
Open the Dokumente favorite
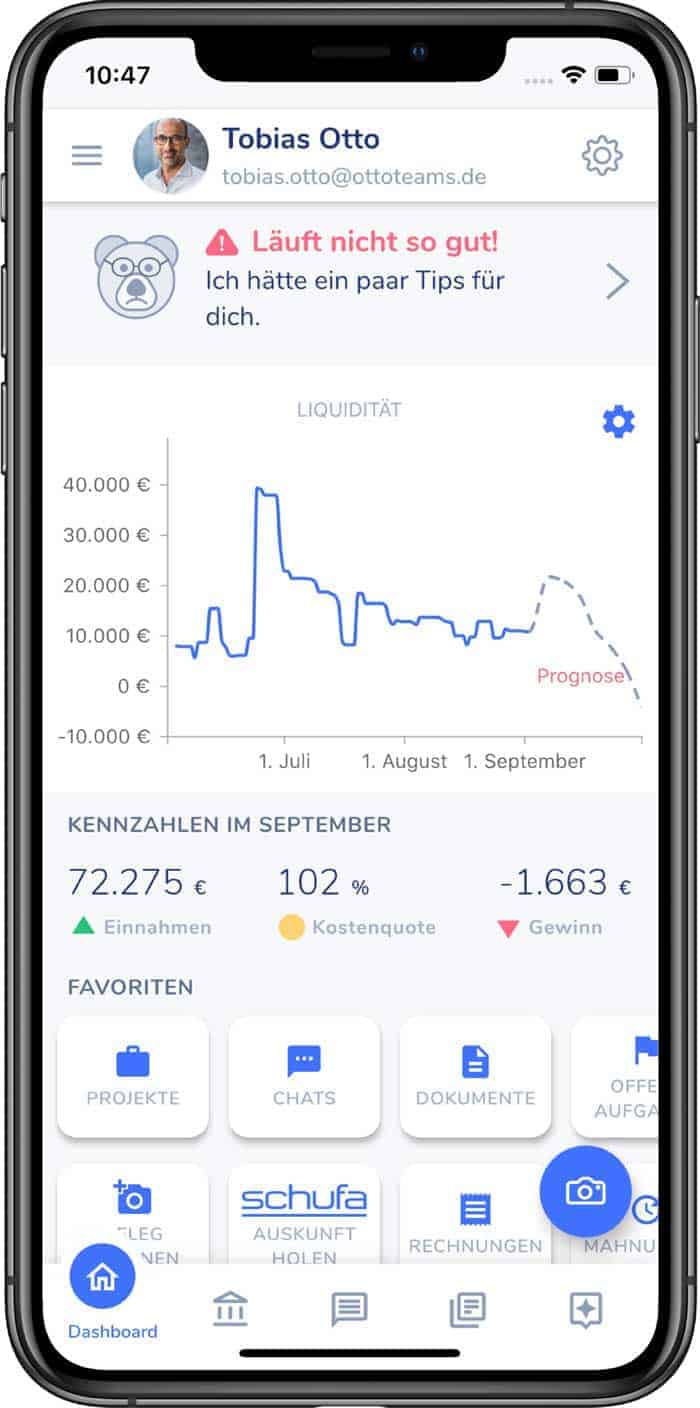pyautogui.click(x=475, y=1077)
